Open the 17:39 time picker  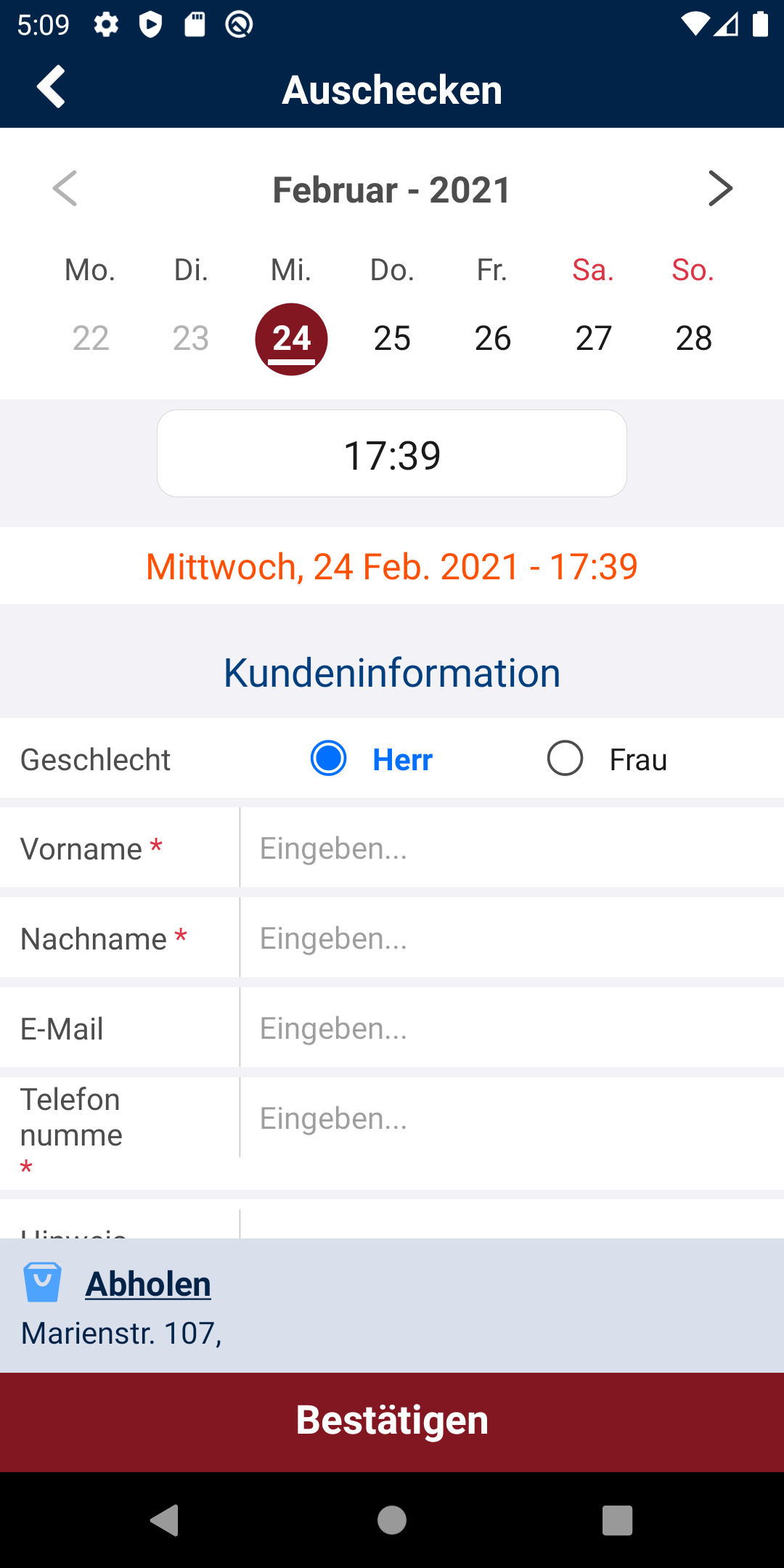pyautogui.click(x=392, y=454)
